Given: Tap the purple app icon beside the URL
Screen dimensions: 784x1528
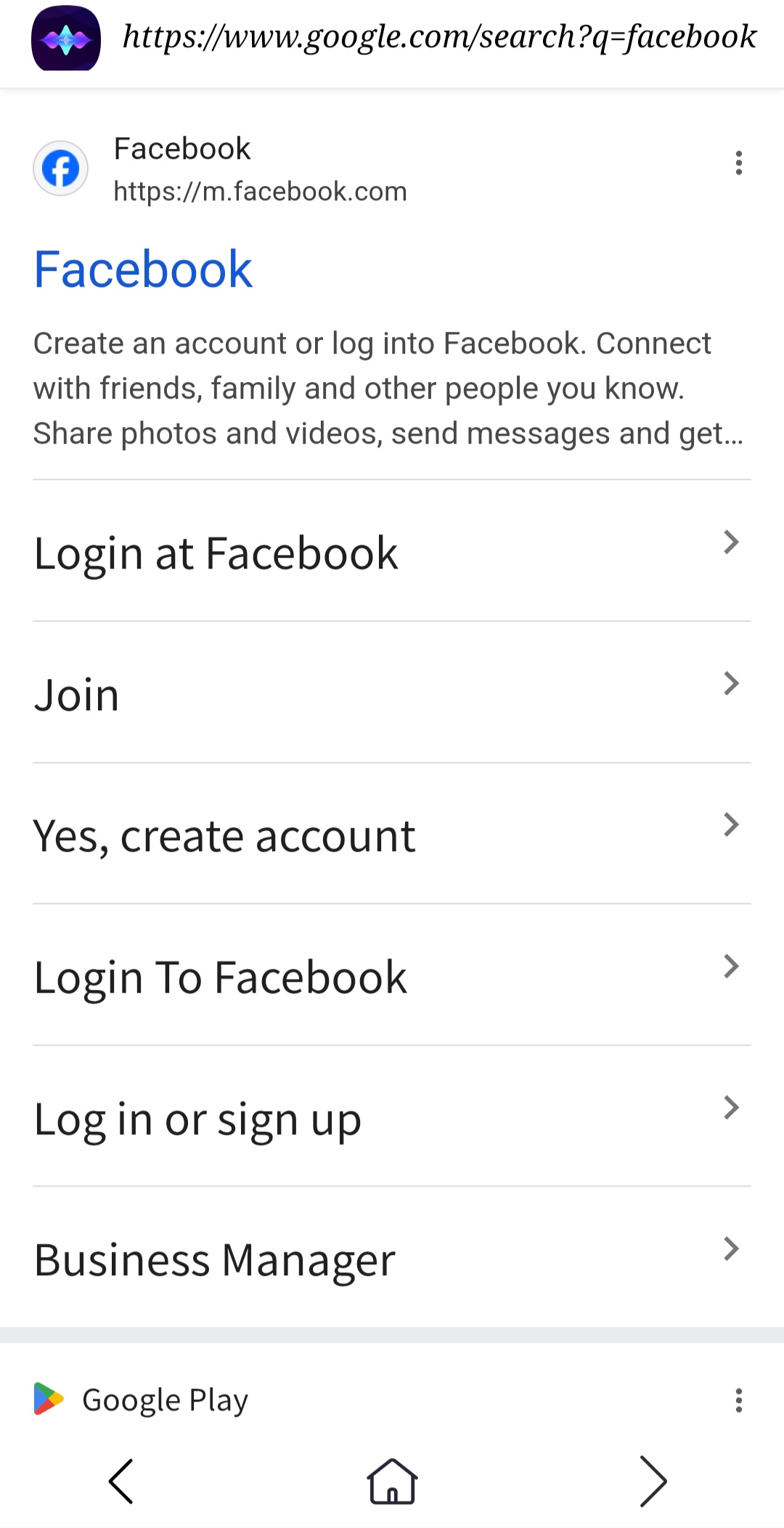Looking at the screenshot, I should point(65,38).
